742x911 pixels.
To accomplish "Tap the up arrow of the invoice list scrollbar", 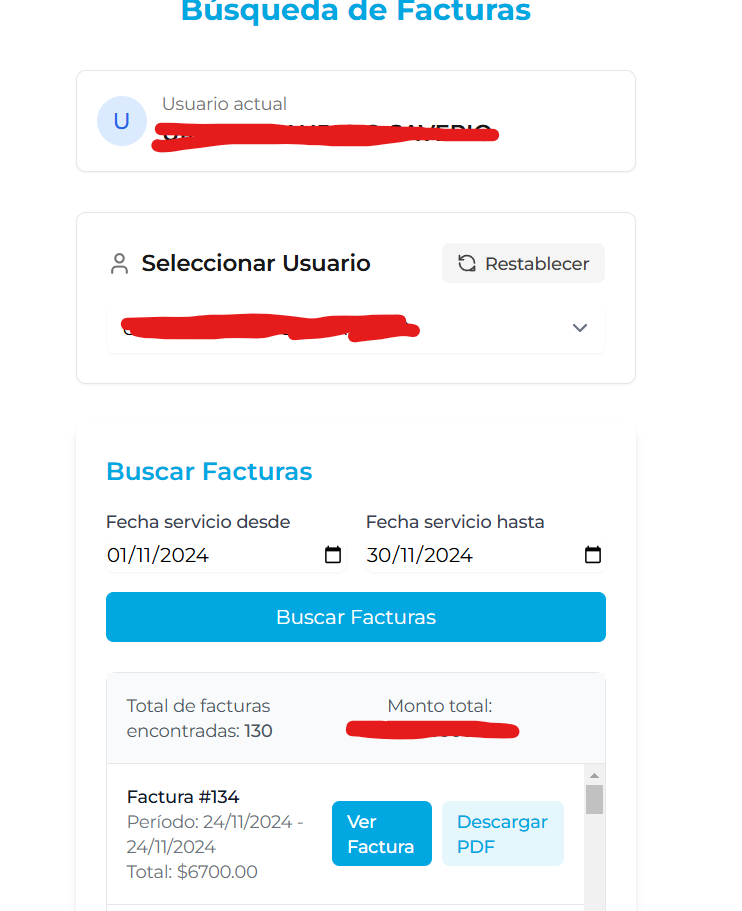I will coord(594,776).
